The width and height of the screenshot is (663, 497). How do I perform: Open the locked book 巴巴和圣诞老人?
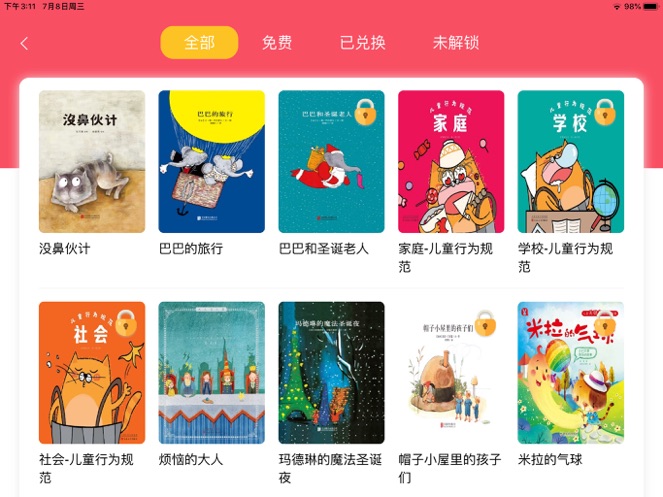[331, 162]
